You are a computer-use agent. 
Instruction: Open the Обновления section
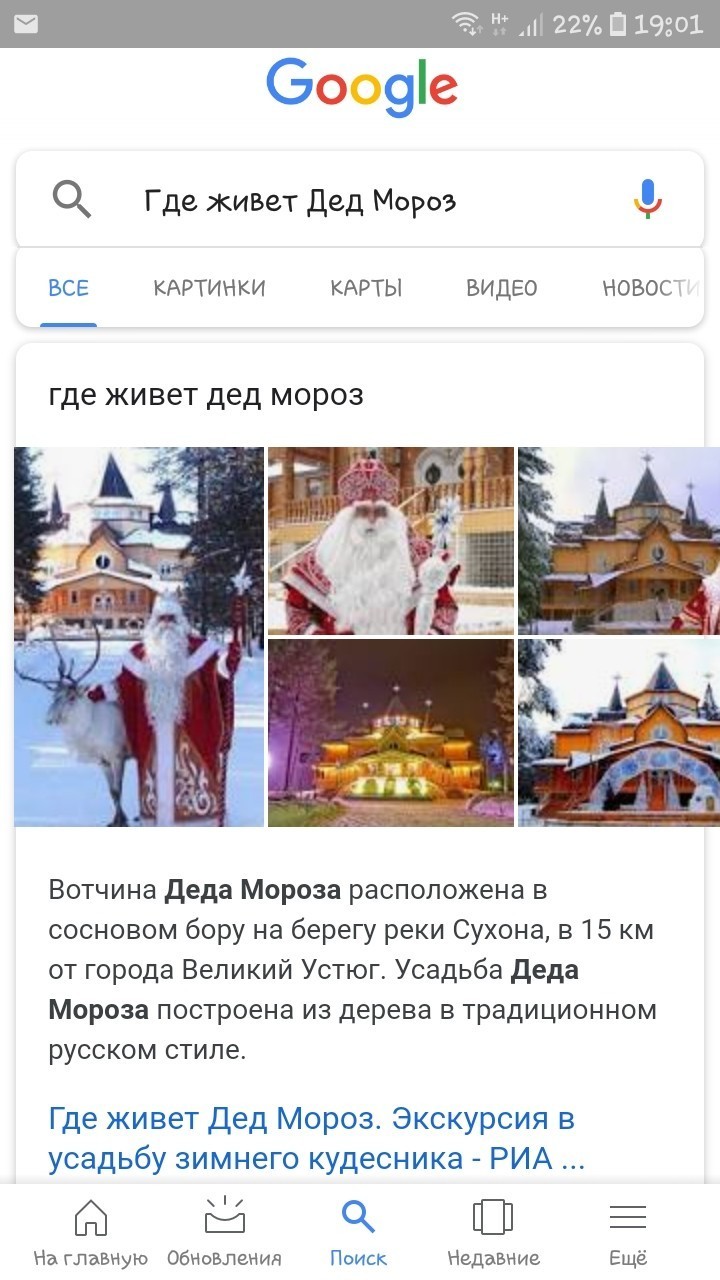(x=224, y=1232)
